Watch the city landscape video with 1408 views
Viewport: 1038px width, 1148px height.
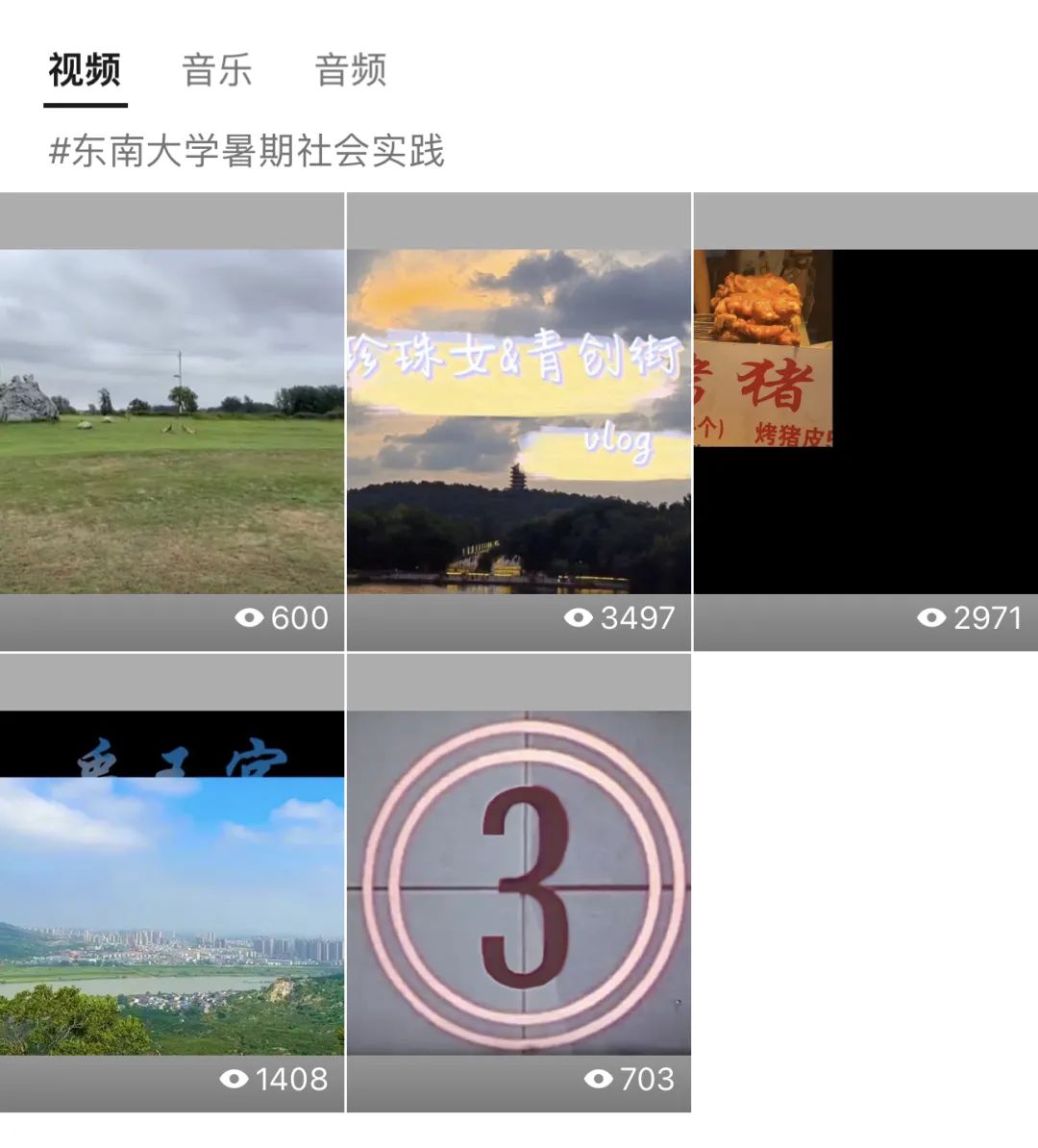pyautogui.click(x=171, y=883)
